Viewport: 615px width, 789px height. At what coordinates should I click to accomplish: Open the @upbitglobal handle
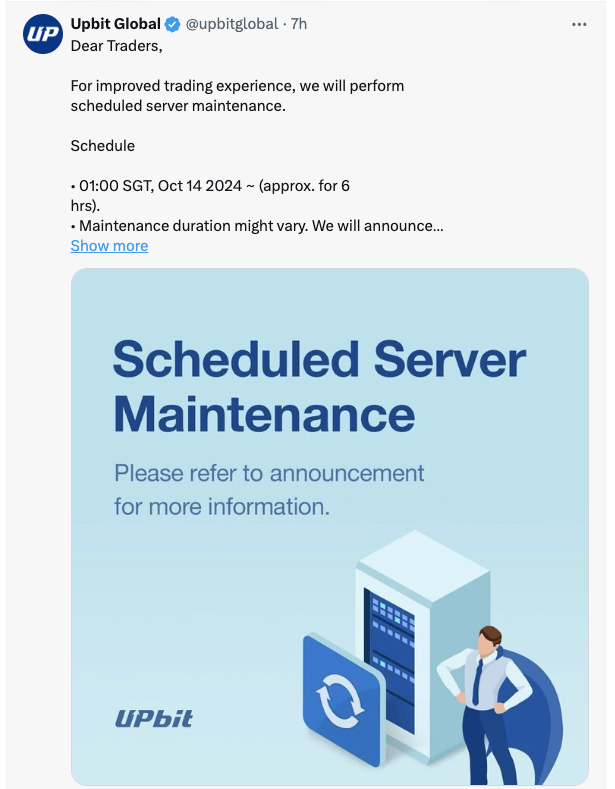click(x=232, y=24)
